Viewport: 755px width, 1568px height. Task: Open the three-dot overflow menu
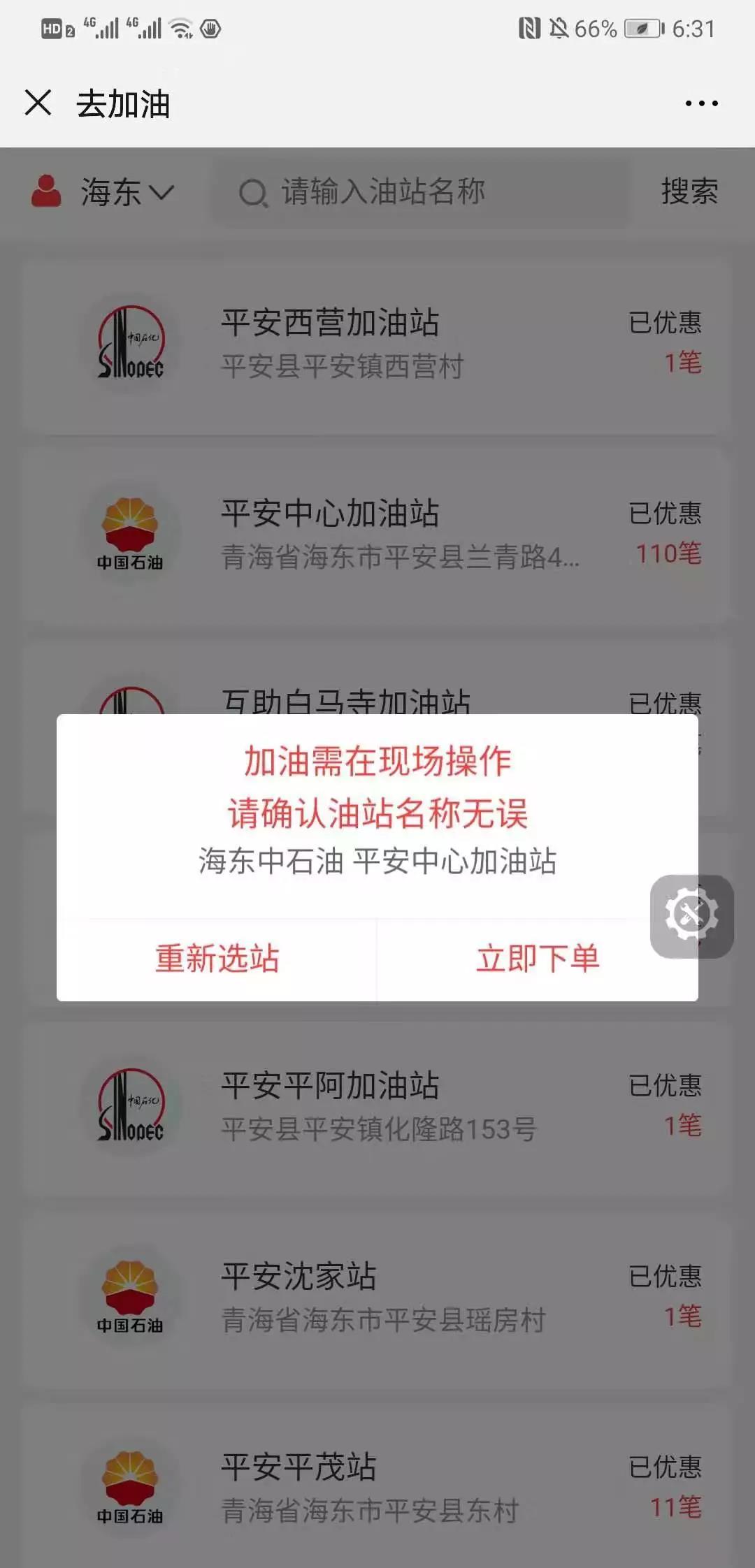701,103
